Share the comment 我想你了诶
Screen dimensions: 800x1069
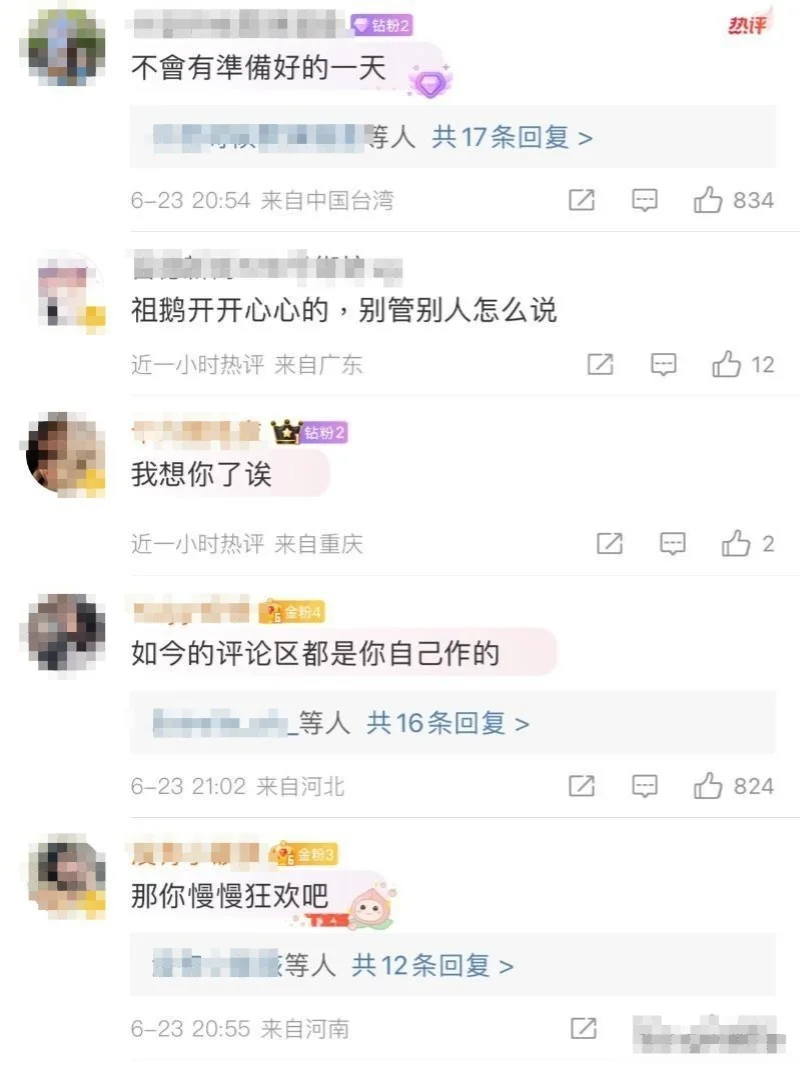[609, 544]
